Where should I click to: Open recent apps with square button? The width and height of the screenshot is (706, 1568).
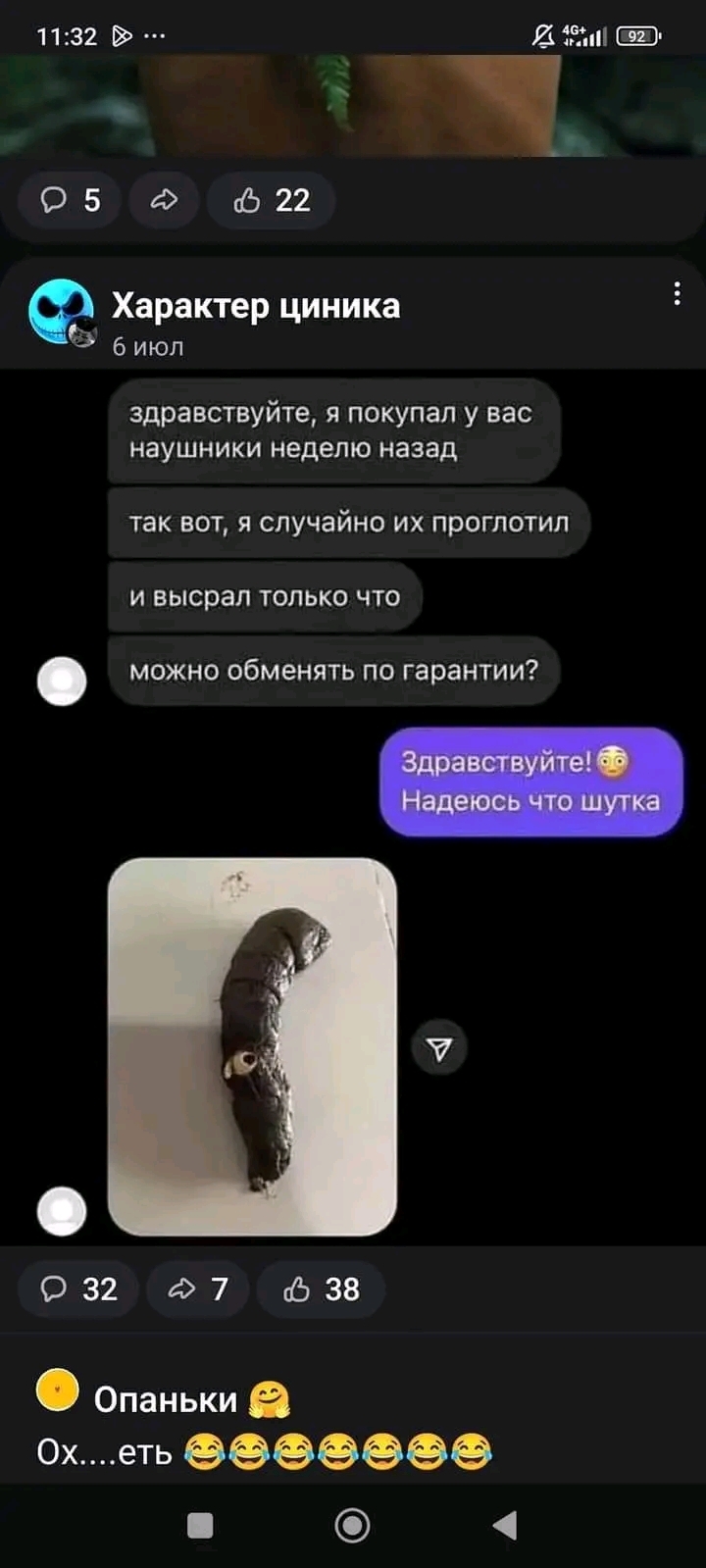point(200,1525)
